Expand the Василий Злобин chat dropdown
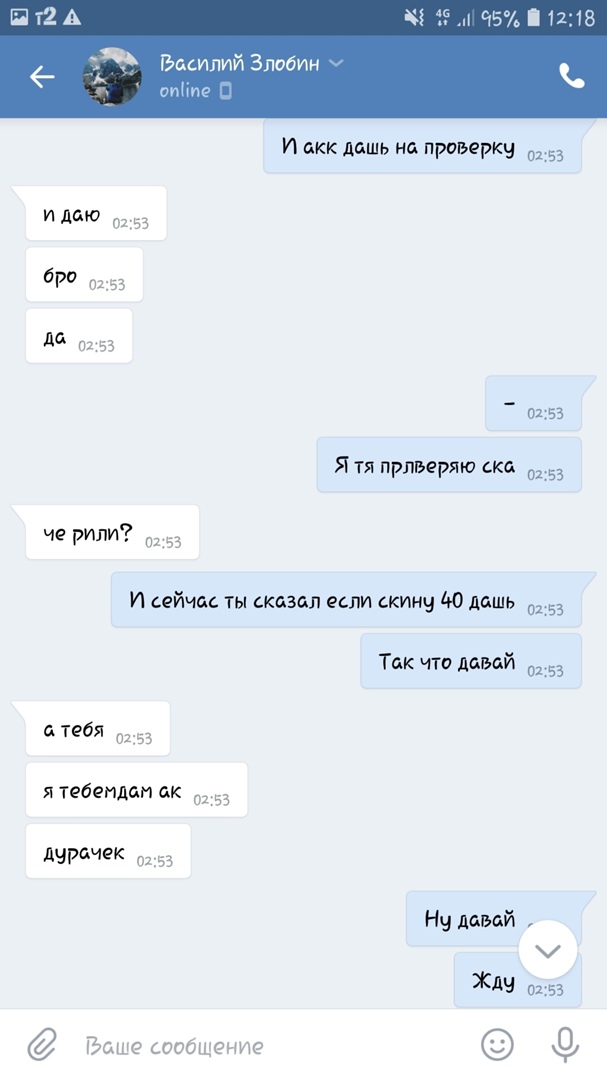This screenshot has height=1080, width=607. [336, 64]
